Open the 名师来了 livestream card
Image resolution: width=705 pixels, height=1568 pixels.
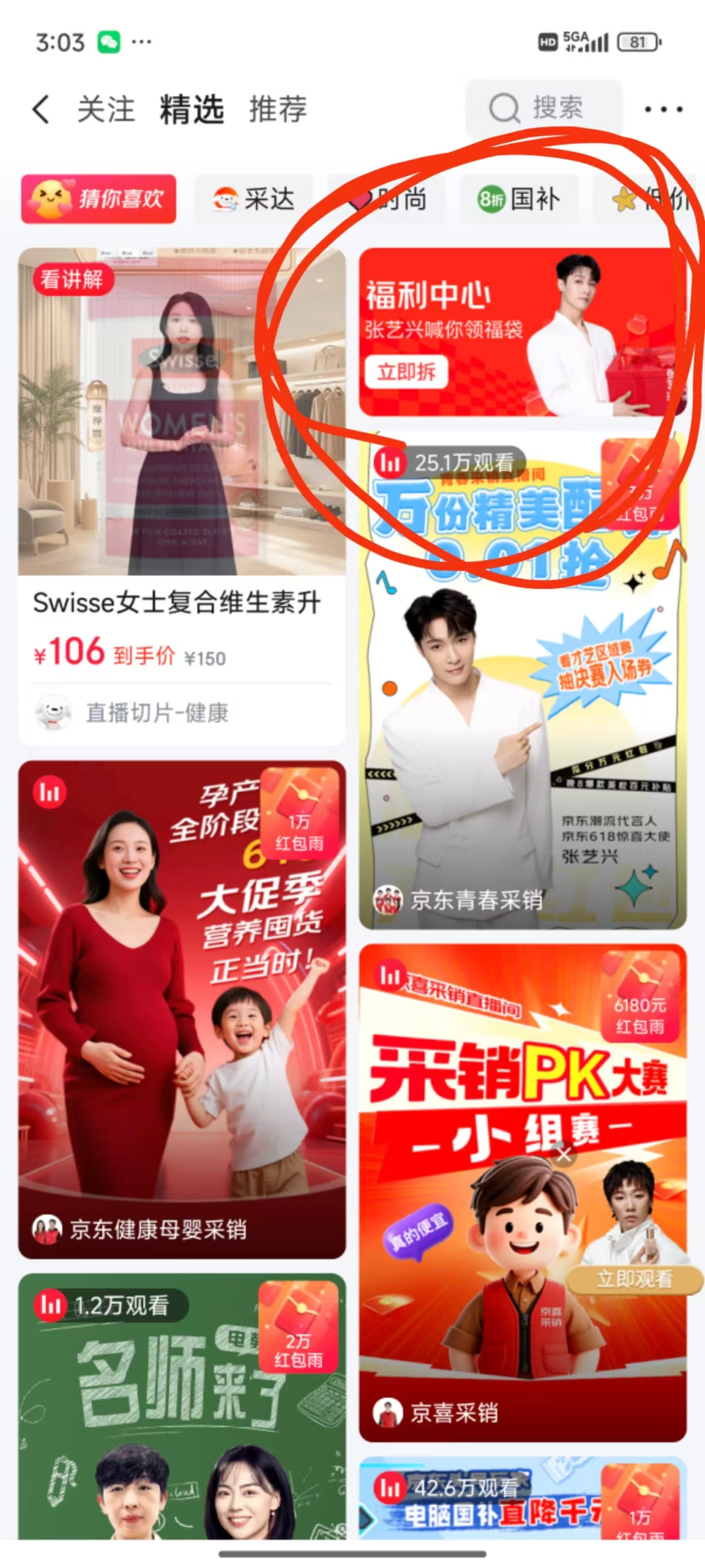(x=182, y=1412)
